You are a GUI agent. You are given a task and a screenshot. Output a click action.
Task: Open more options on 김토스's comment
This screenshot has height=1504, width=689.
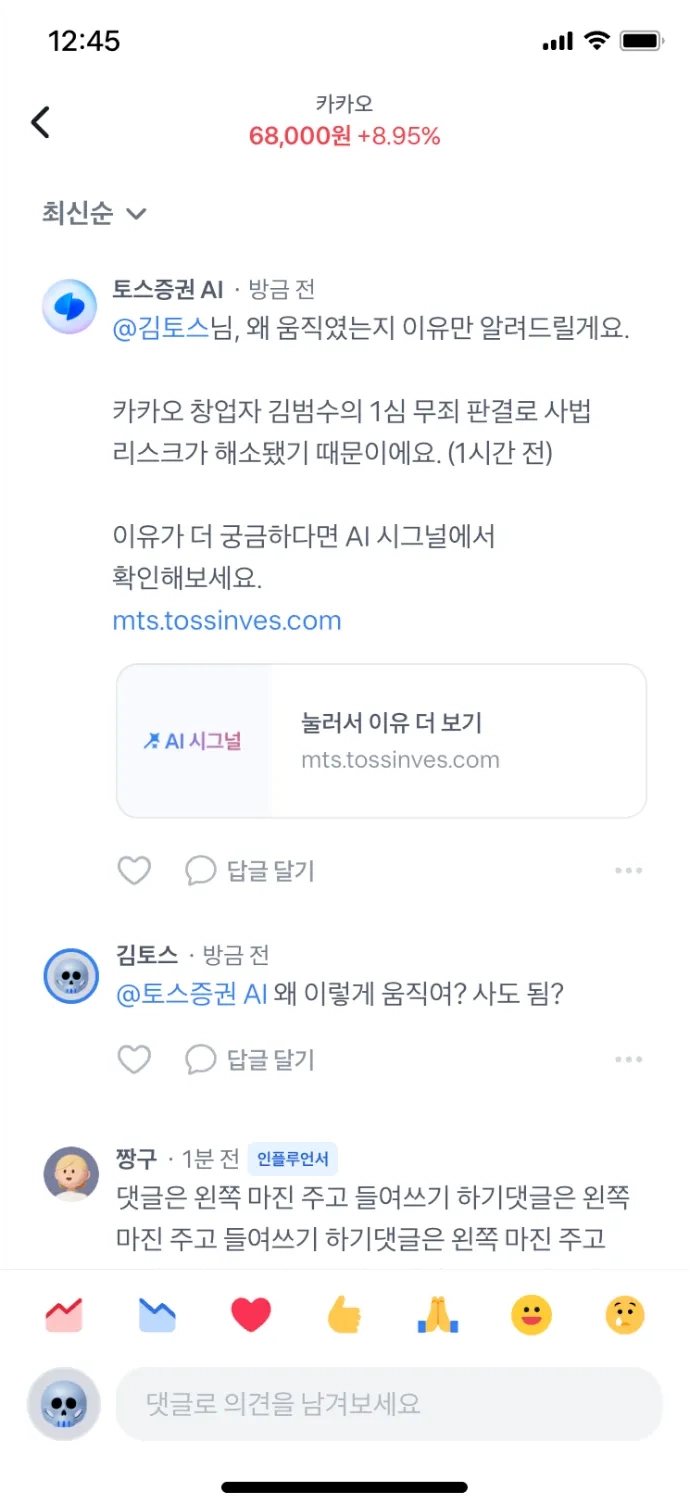click(x=628, y=1059)
